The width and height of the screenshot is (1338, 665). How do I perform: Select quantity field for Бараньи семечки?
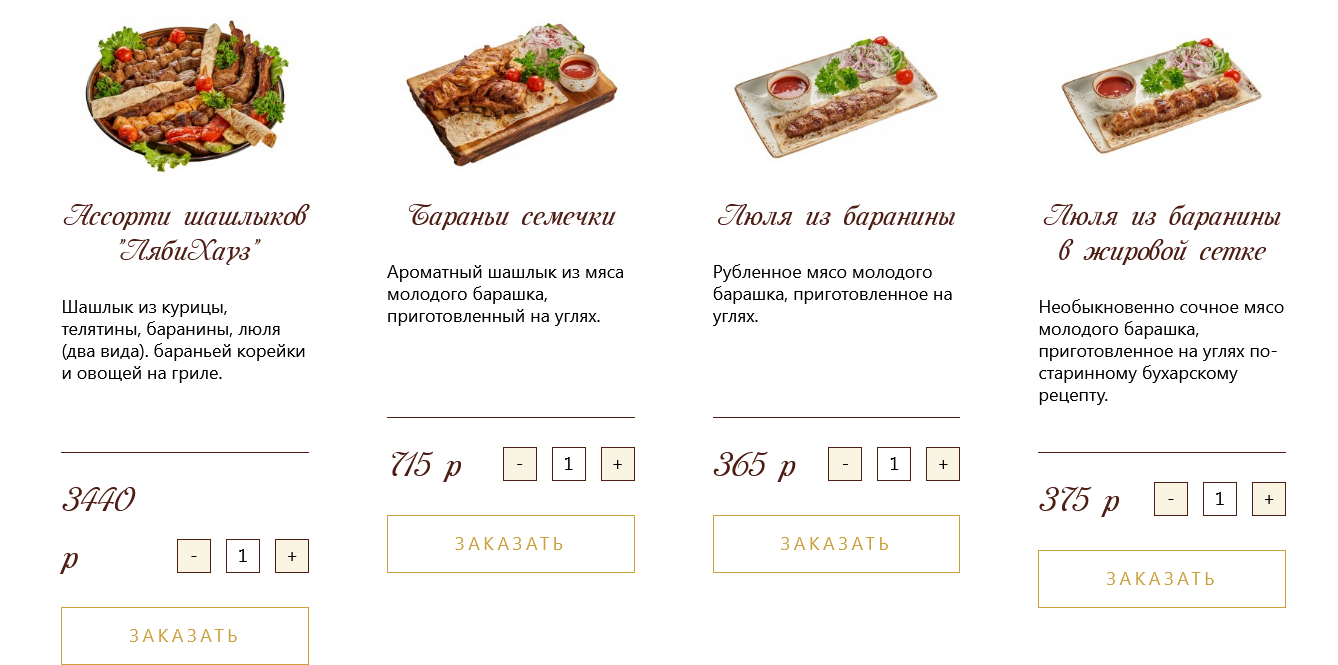[x=568, y=464]
